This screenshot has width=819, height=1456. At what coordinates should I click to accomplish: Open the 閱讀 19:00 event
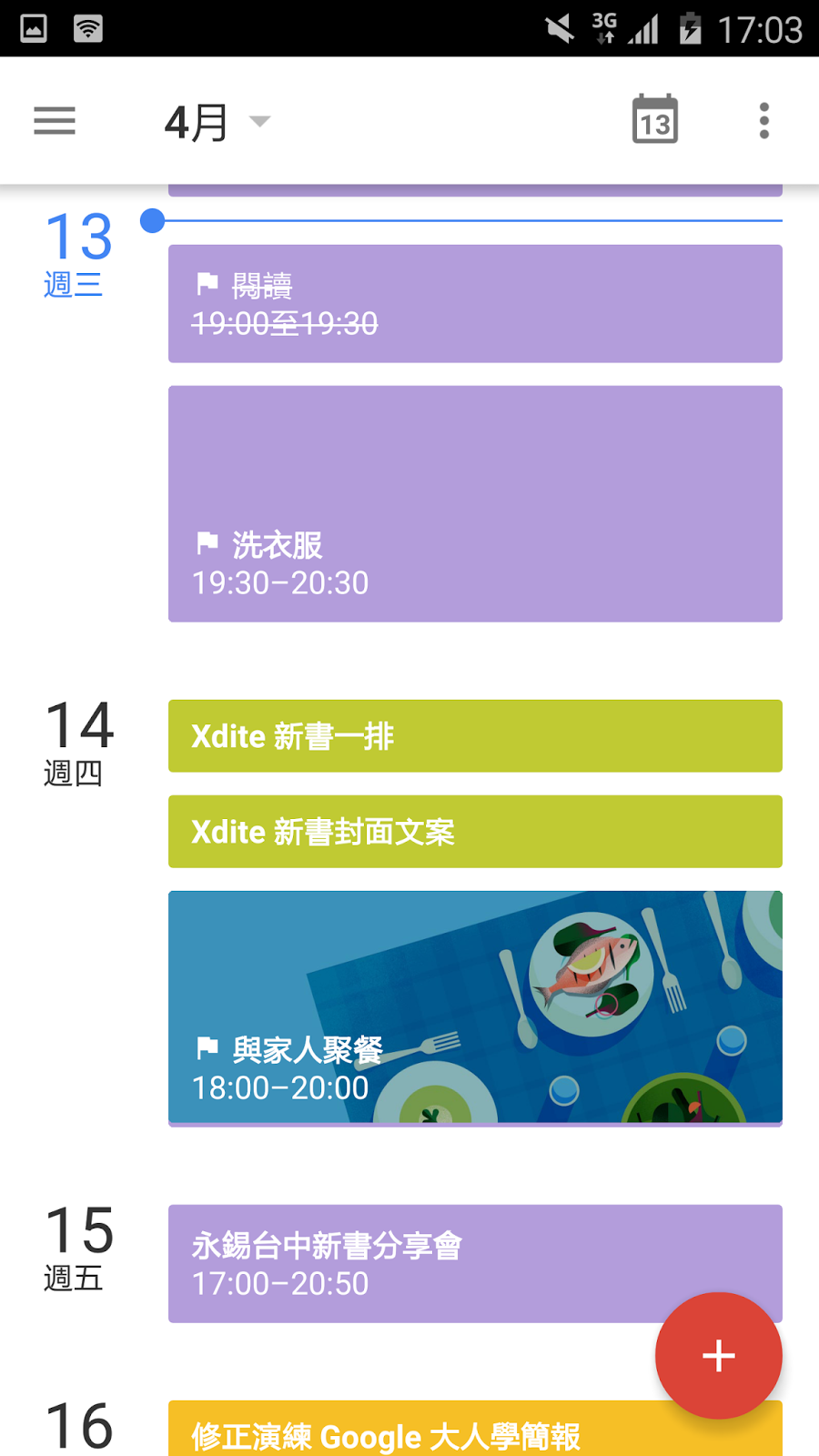click(x=474, y=304)
